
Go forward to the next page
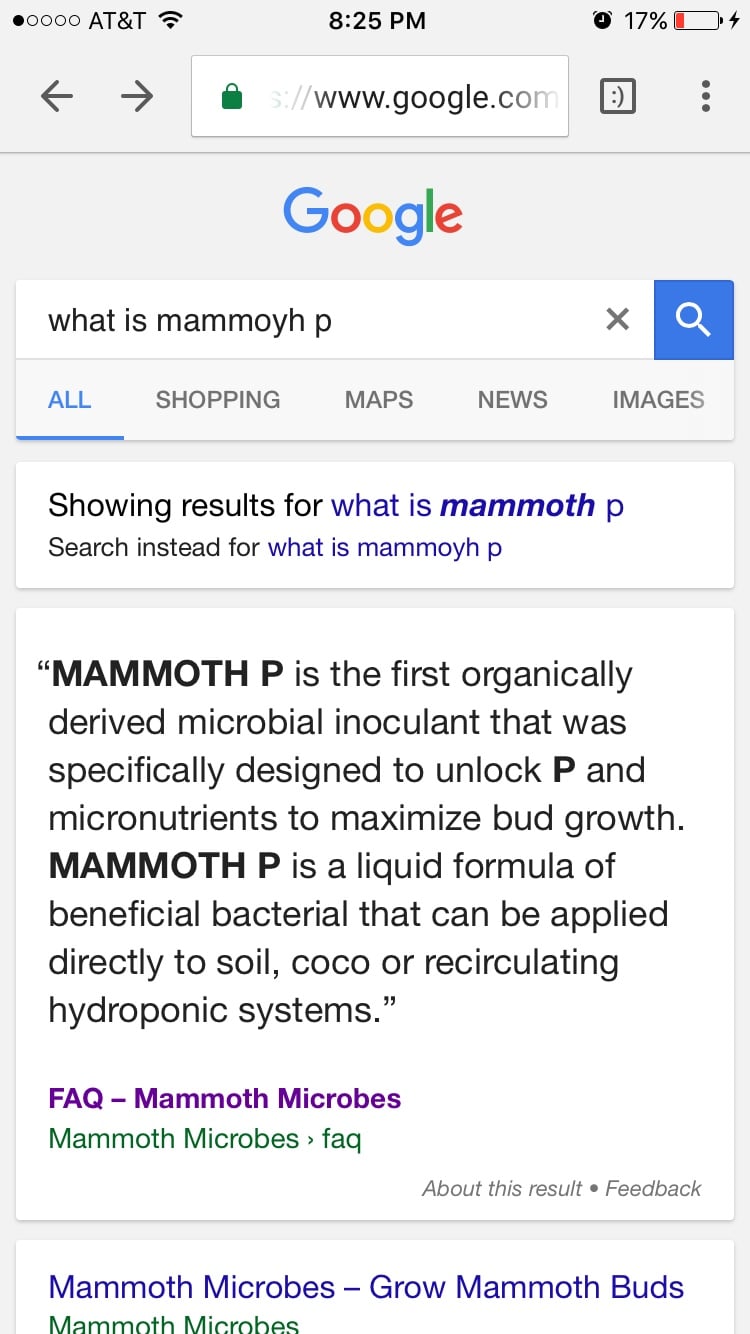point(137,96)
